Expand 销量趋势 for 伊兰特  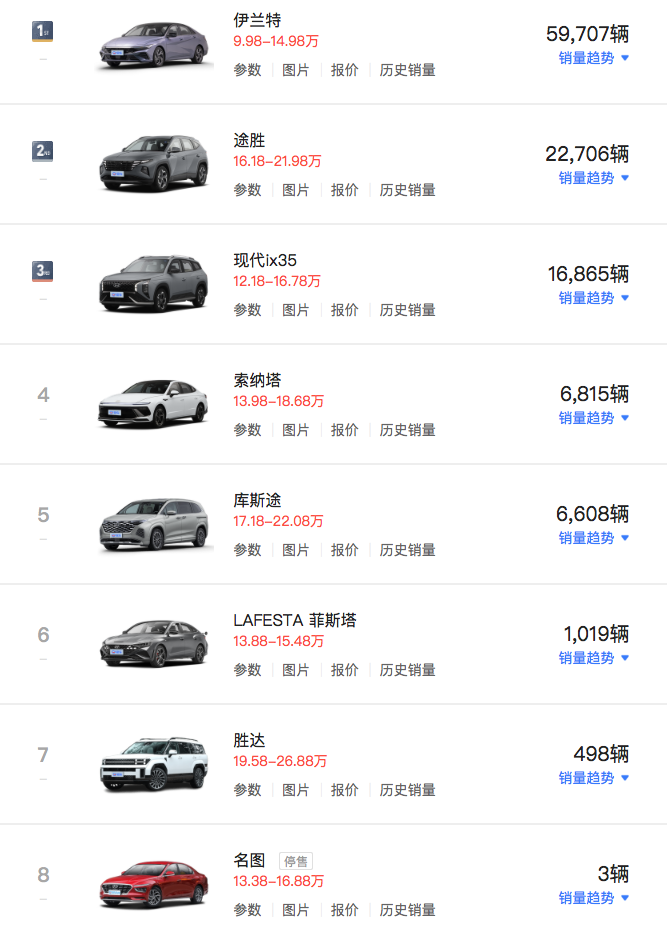[x=593, y=58]
